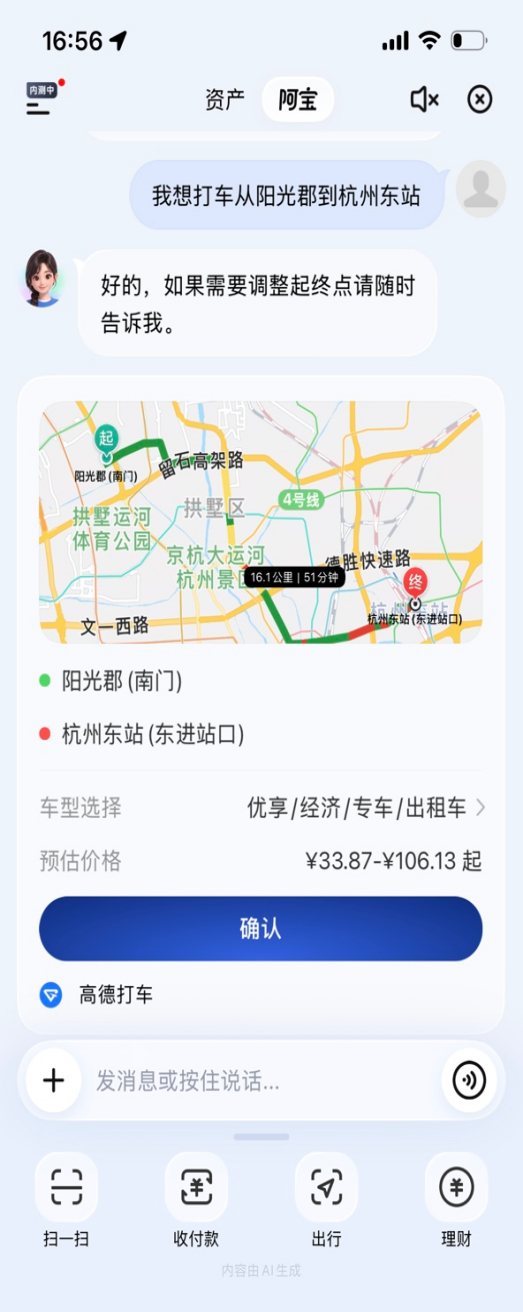Open the 理财 wealth shortcut

(456, 1200)
